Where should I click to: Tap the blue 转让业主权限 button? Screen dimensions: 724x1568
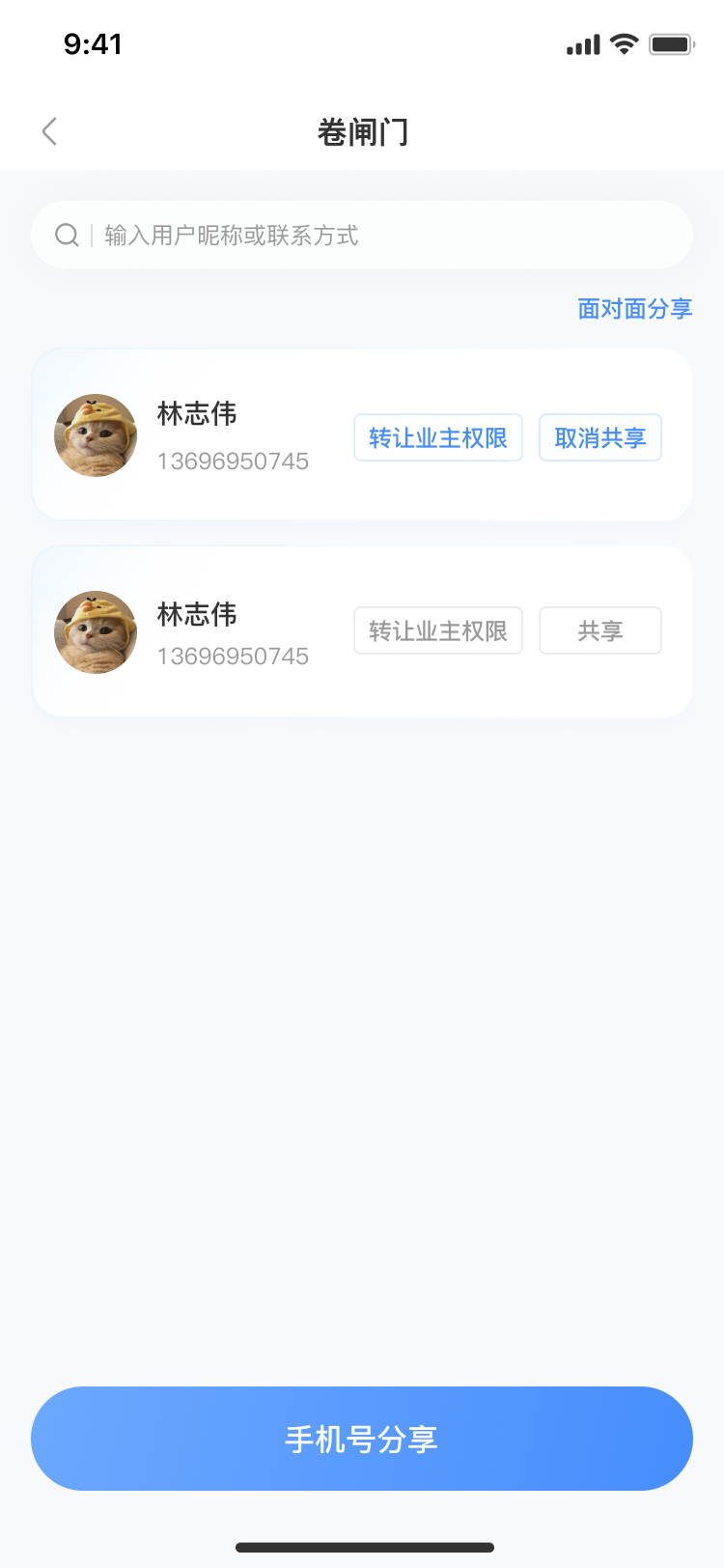click(437, 437)
